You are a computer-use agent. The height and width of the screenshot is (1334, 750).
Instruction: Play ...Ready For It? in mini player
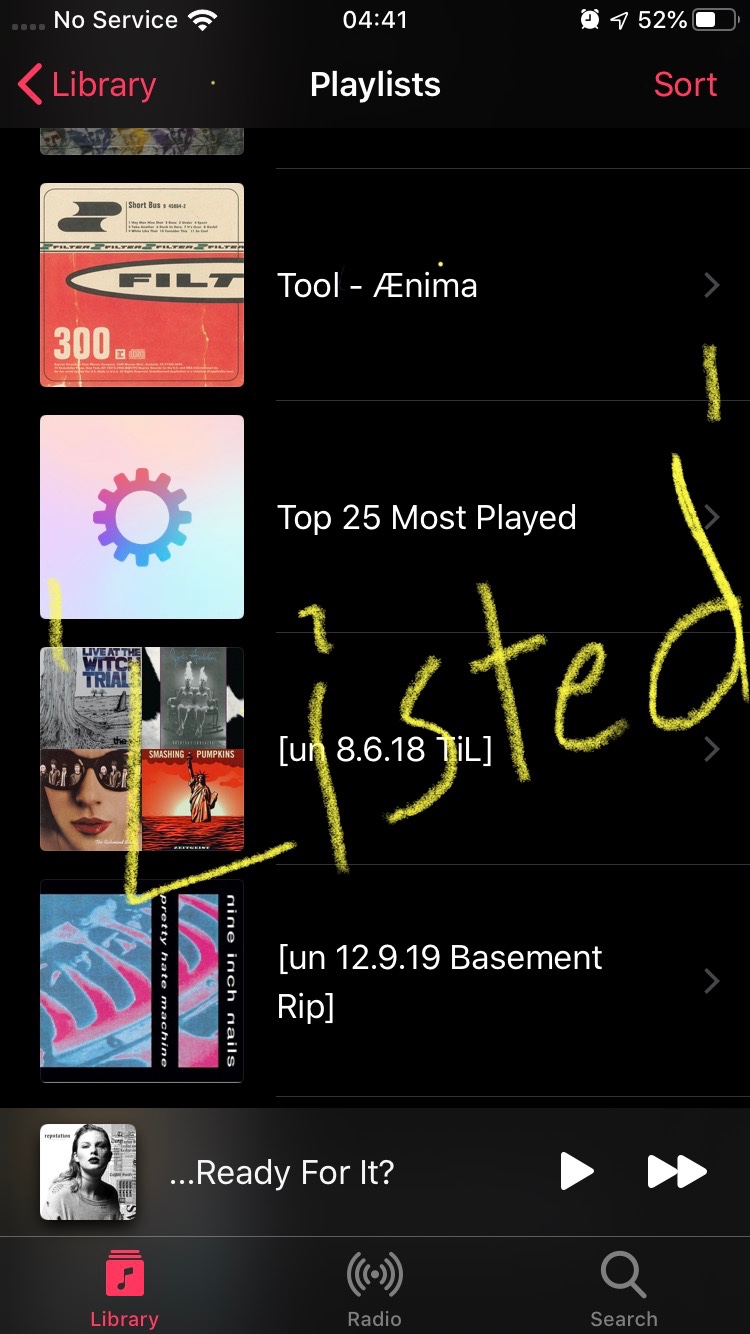[x=576, y=1171]
